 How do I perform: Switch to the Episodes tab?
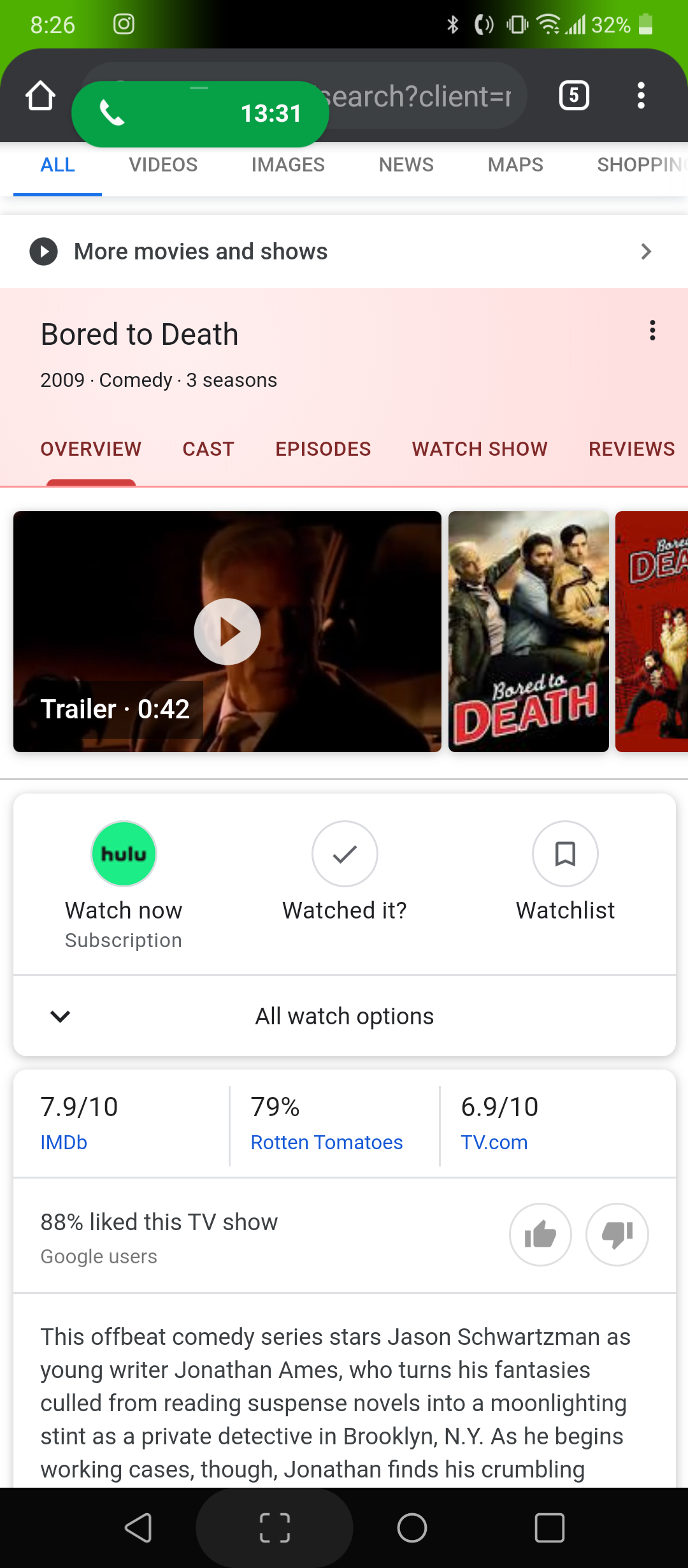(x=323, y=449)
